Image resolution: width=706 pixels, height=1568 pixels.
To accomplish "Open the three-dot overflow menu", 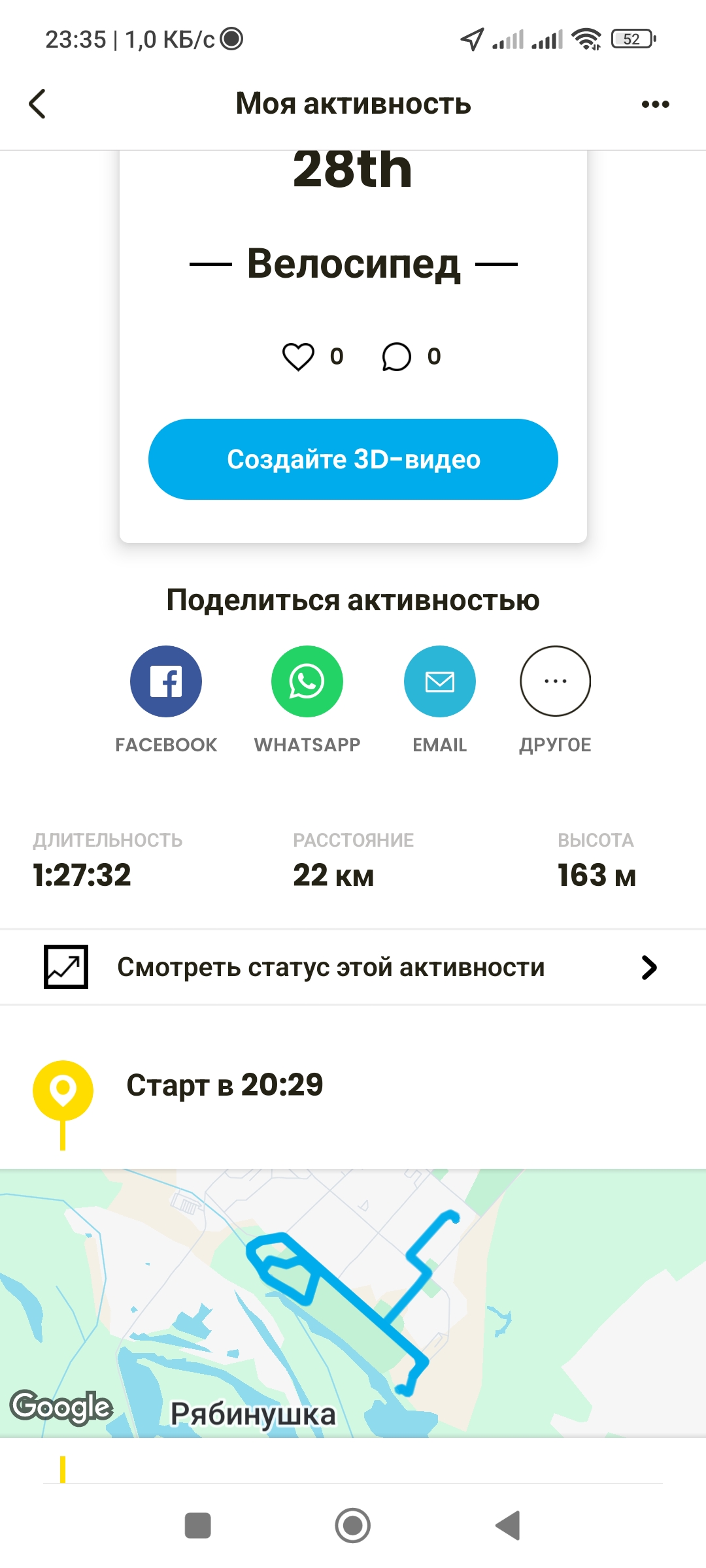I will 655,104.
